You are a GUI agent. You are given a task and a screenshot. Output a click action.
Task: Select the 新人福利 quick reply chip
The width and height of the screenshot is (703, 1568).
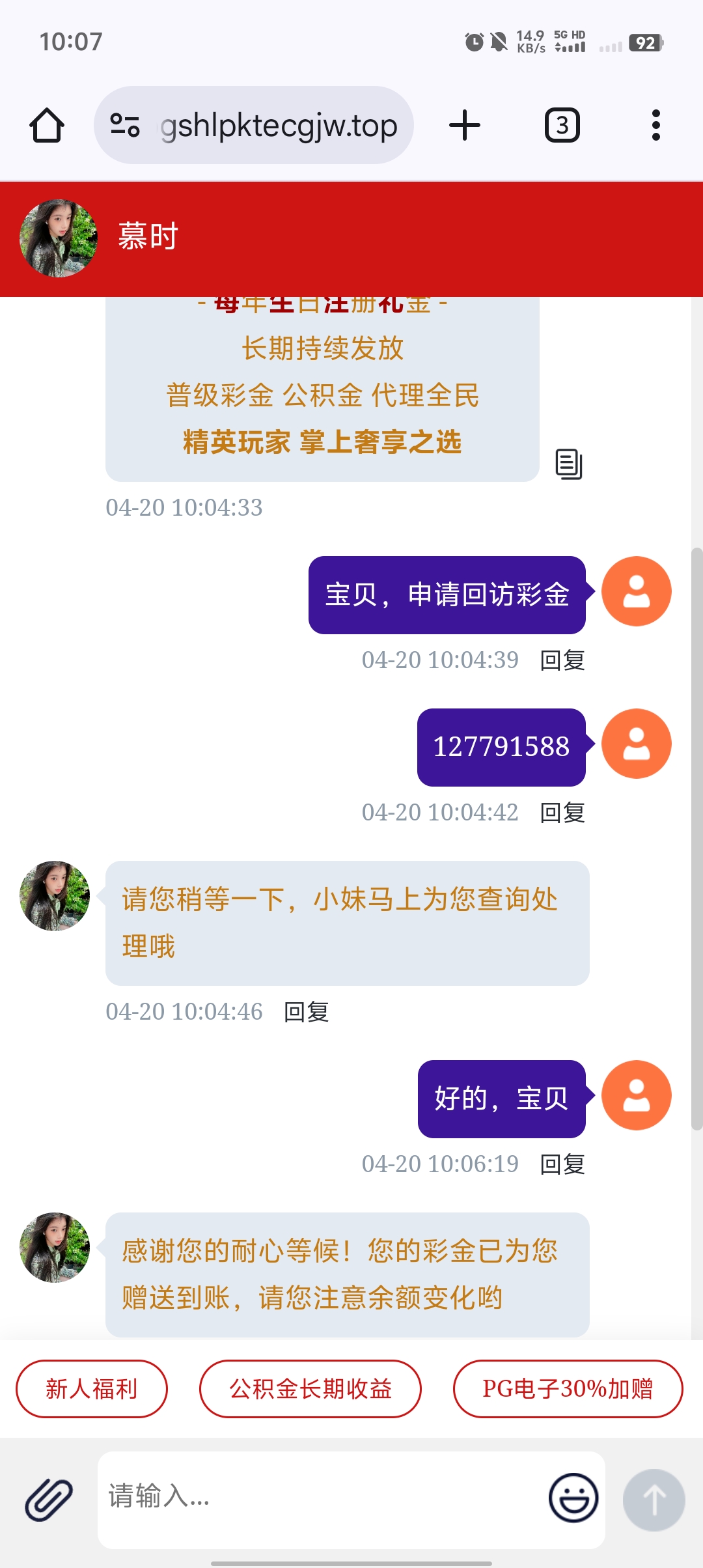(x=92, y=1389)
